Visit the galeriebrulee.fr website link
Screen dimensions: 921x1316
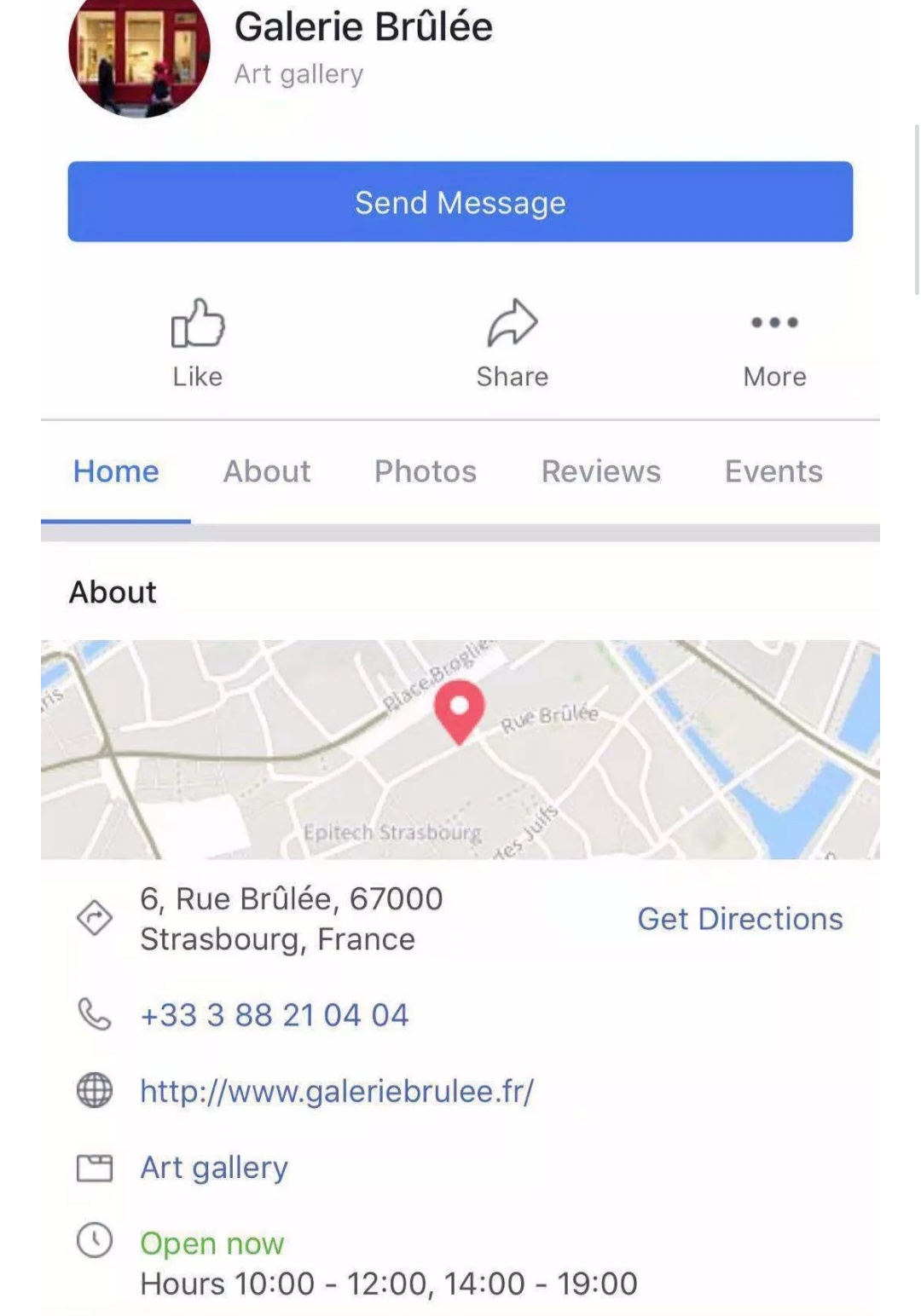click(337, 1091)
